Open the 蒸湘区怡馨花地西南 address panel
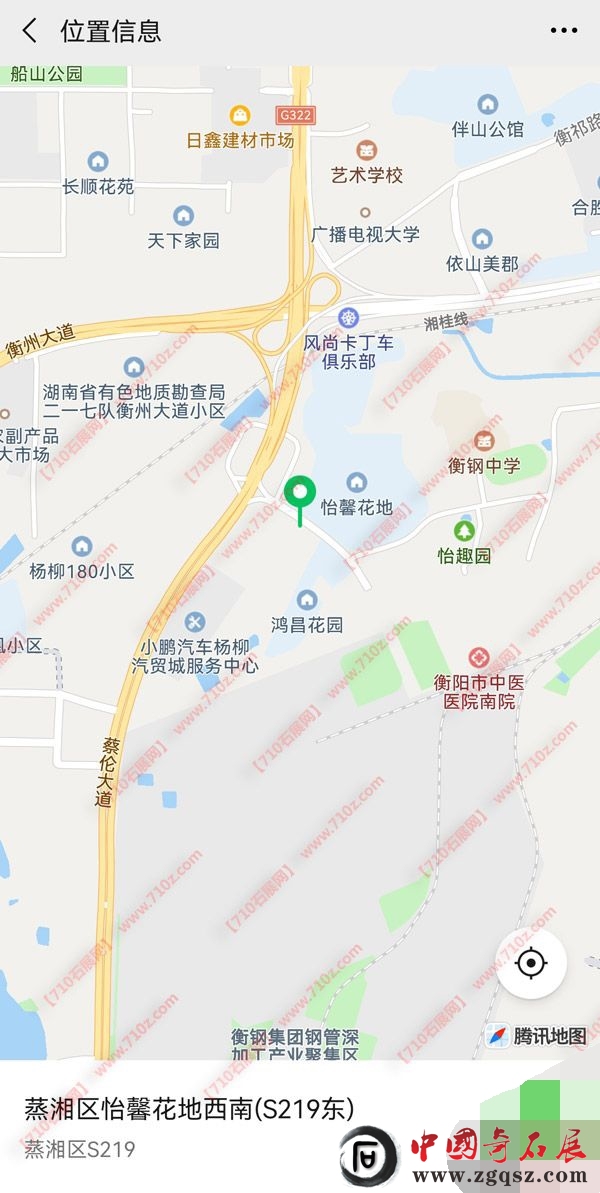 click(190, 1108)
